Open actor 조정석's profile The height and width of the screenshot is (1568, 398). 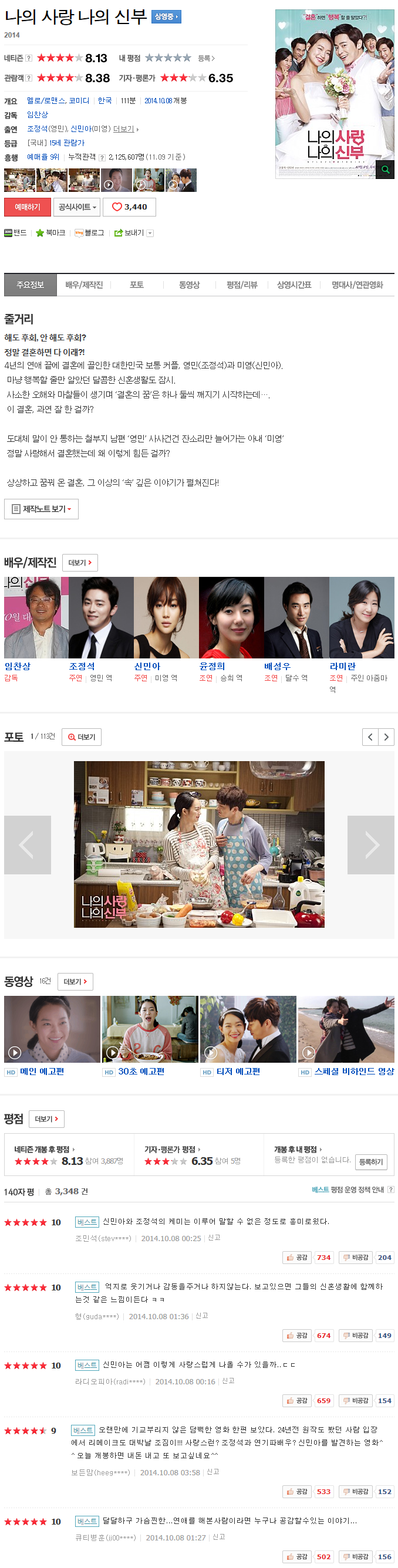coord(82,666)
